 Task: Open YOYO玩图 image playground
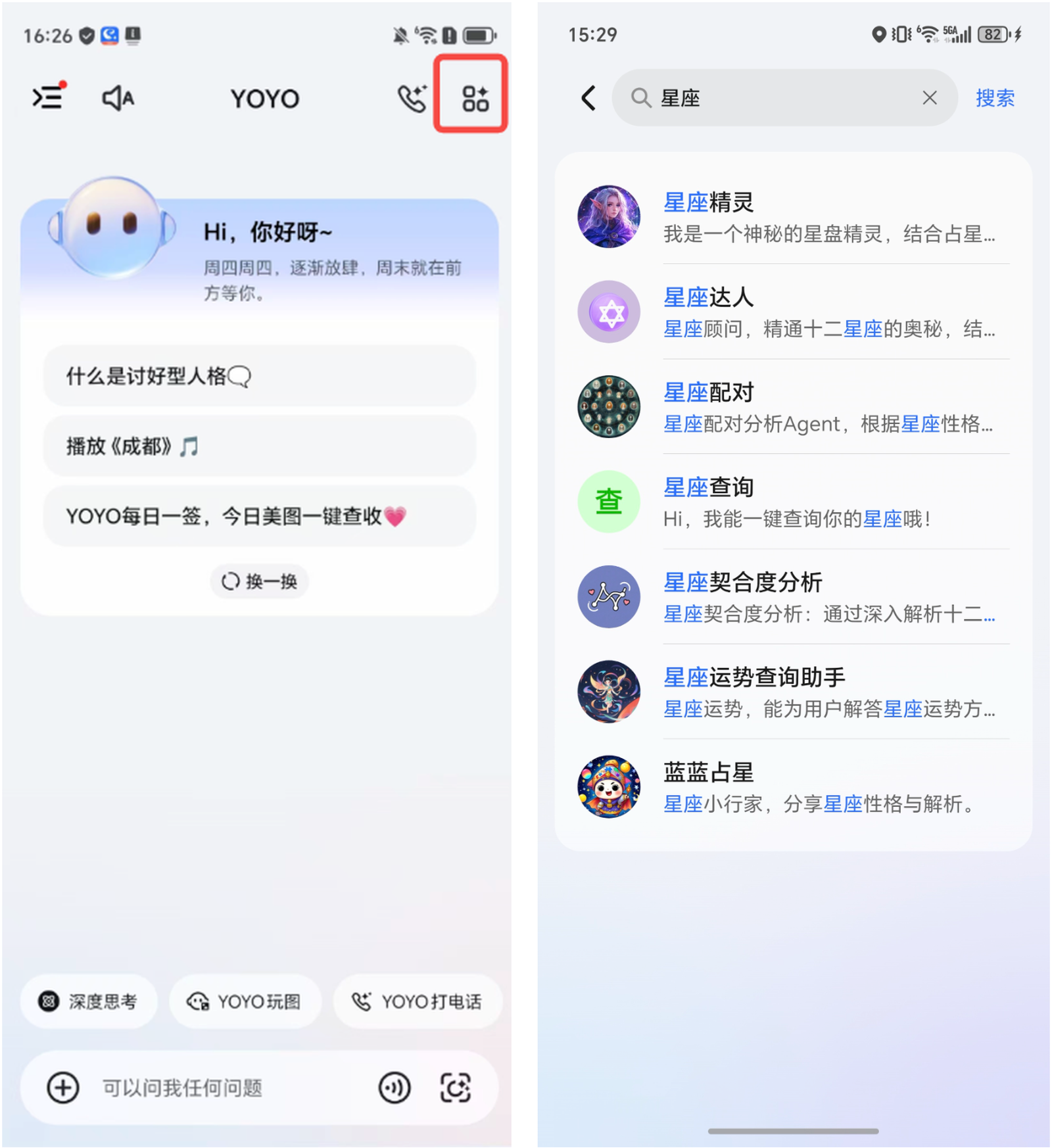[245, 1001]
